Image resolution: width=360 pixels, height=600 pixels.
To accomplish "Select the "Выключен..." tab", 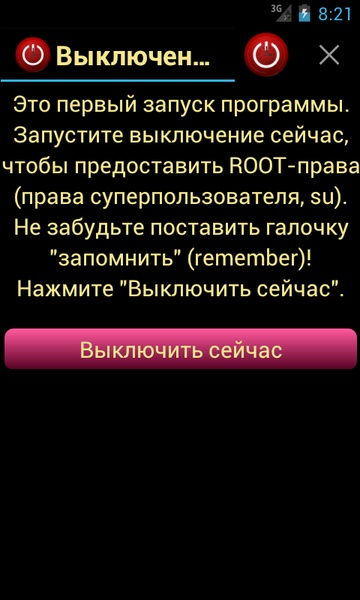I will [117, 55].
